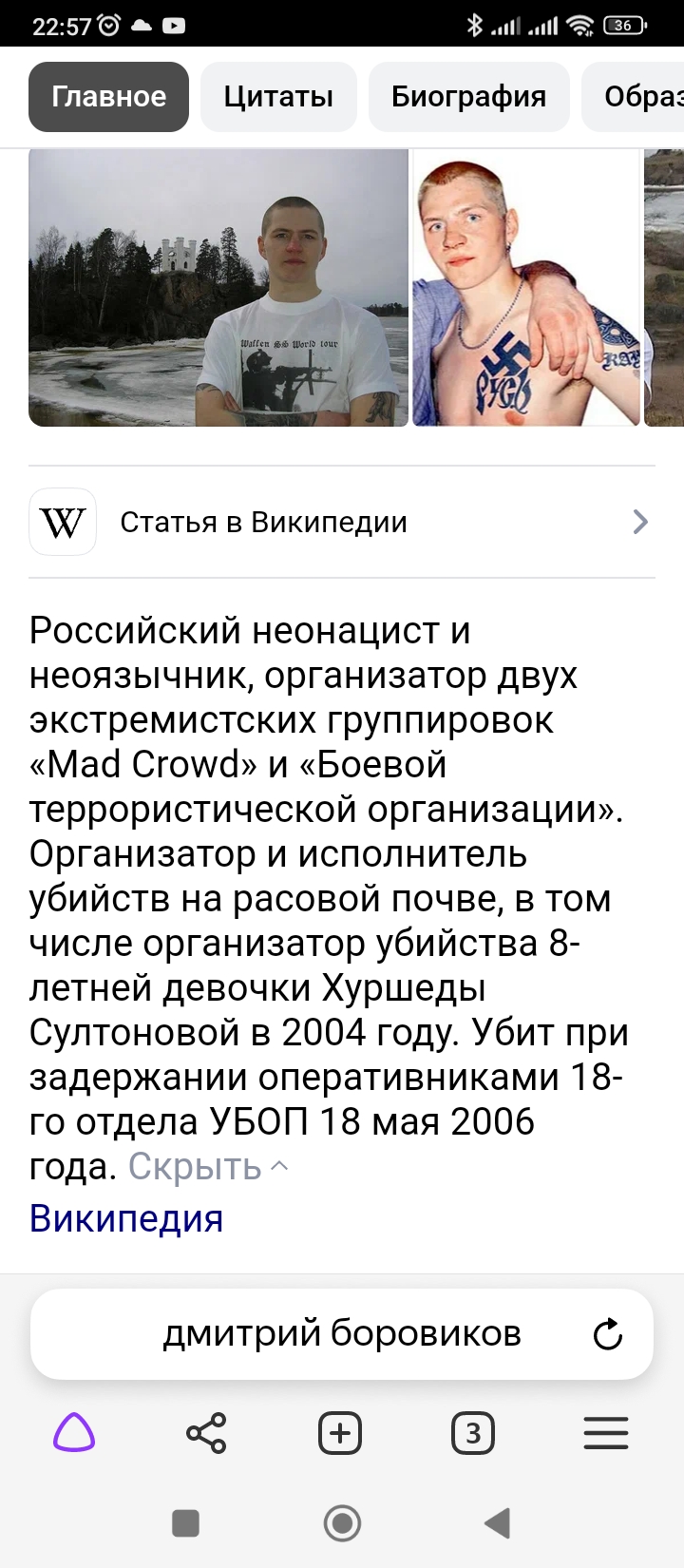Switch to the Биография tab

(468, 97)
